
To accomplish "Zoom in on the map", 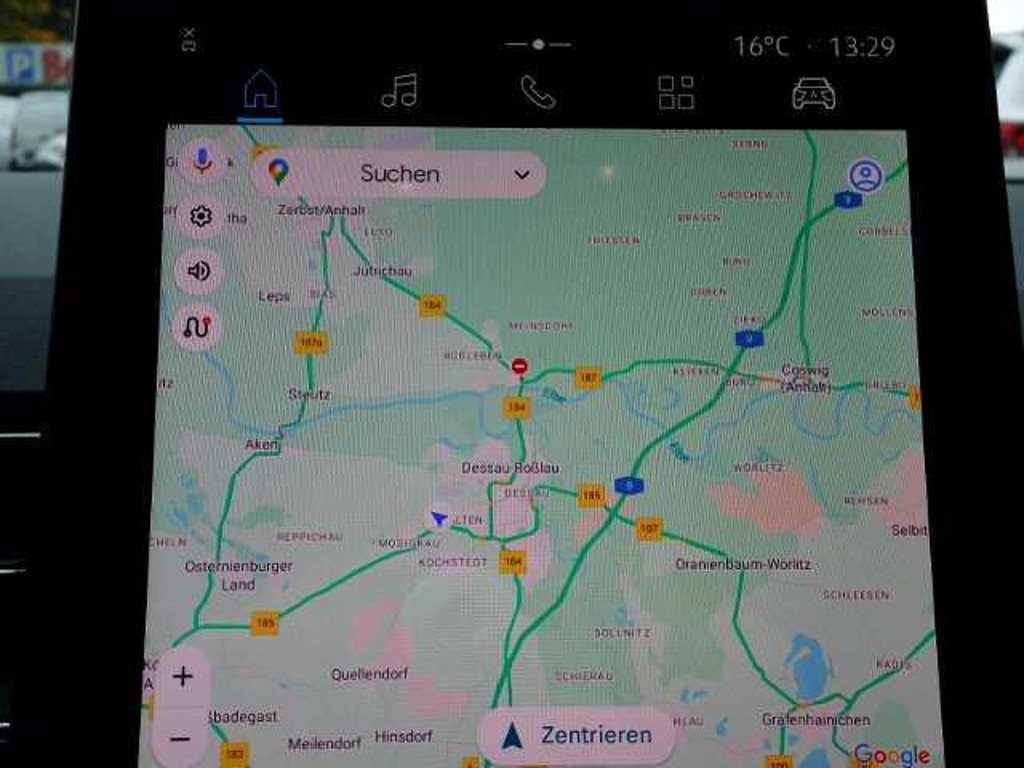I will (182, 677).
